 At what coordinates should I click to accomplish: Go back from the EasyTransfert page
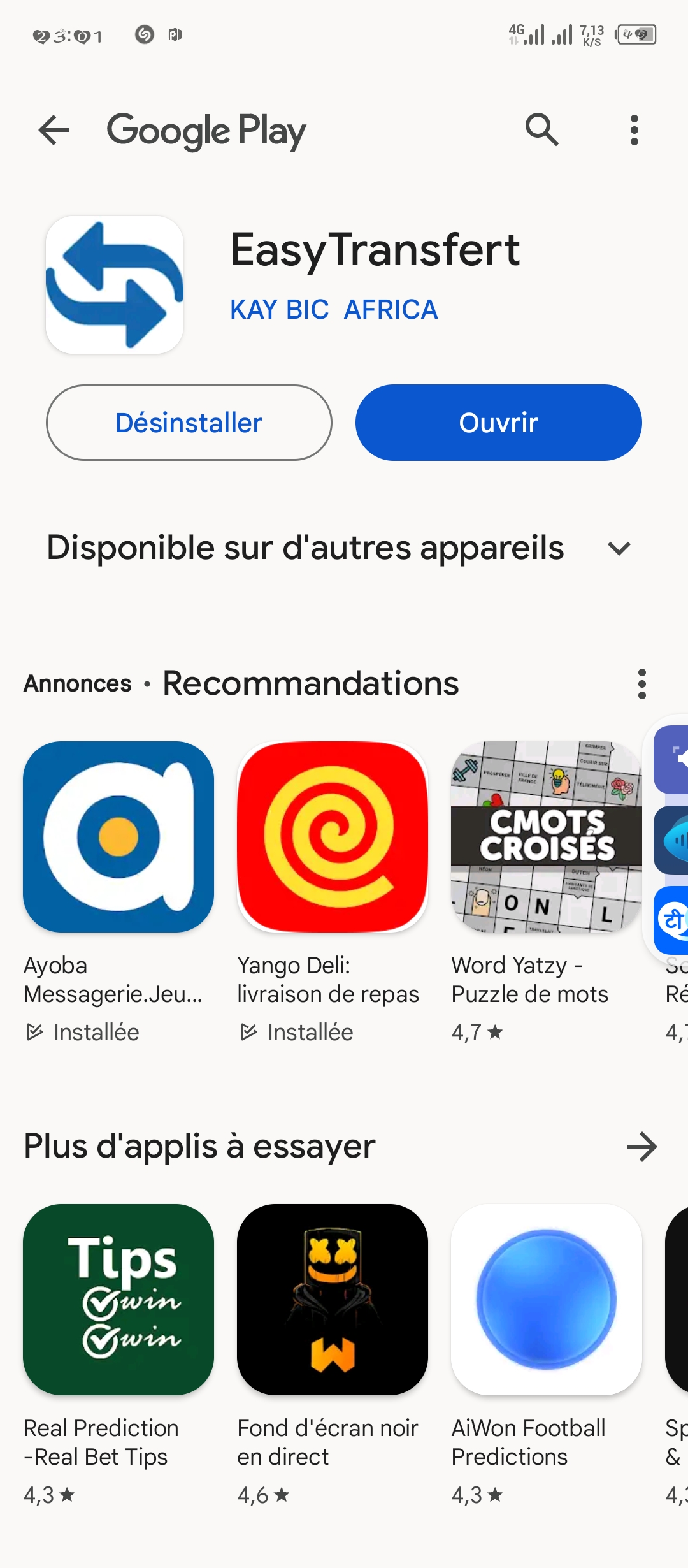54,131
